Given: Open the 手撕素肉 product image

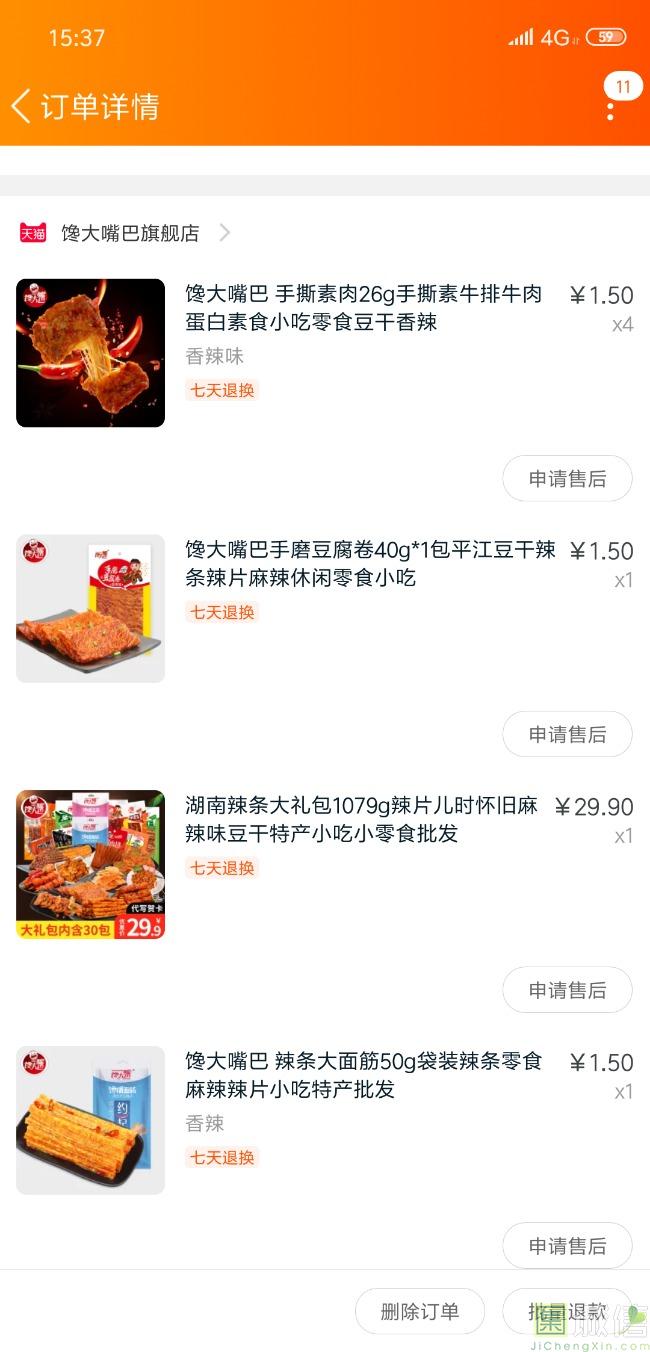Looking at the screenshot, I should coord(90,353).
